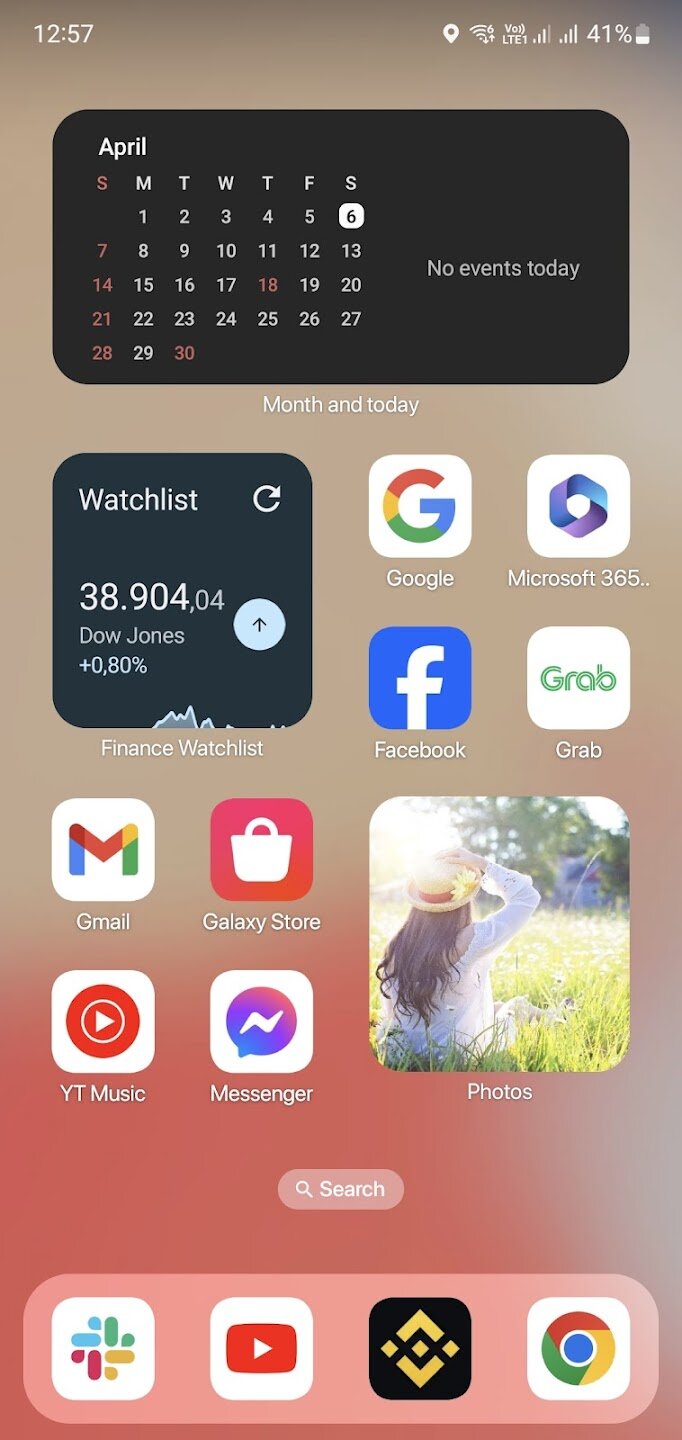Tap the arrow button beside Dow Jones
The image size is (682, 1440).
click(259, 625)
